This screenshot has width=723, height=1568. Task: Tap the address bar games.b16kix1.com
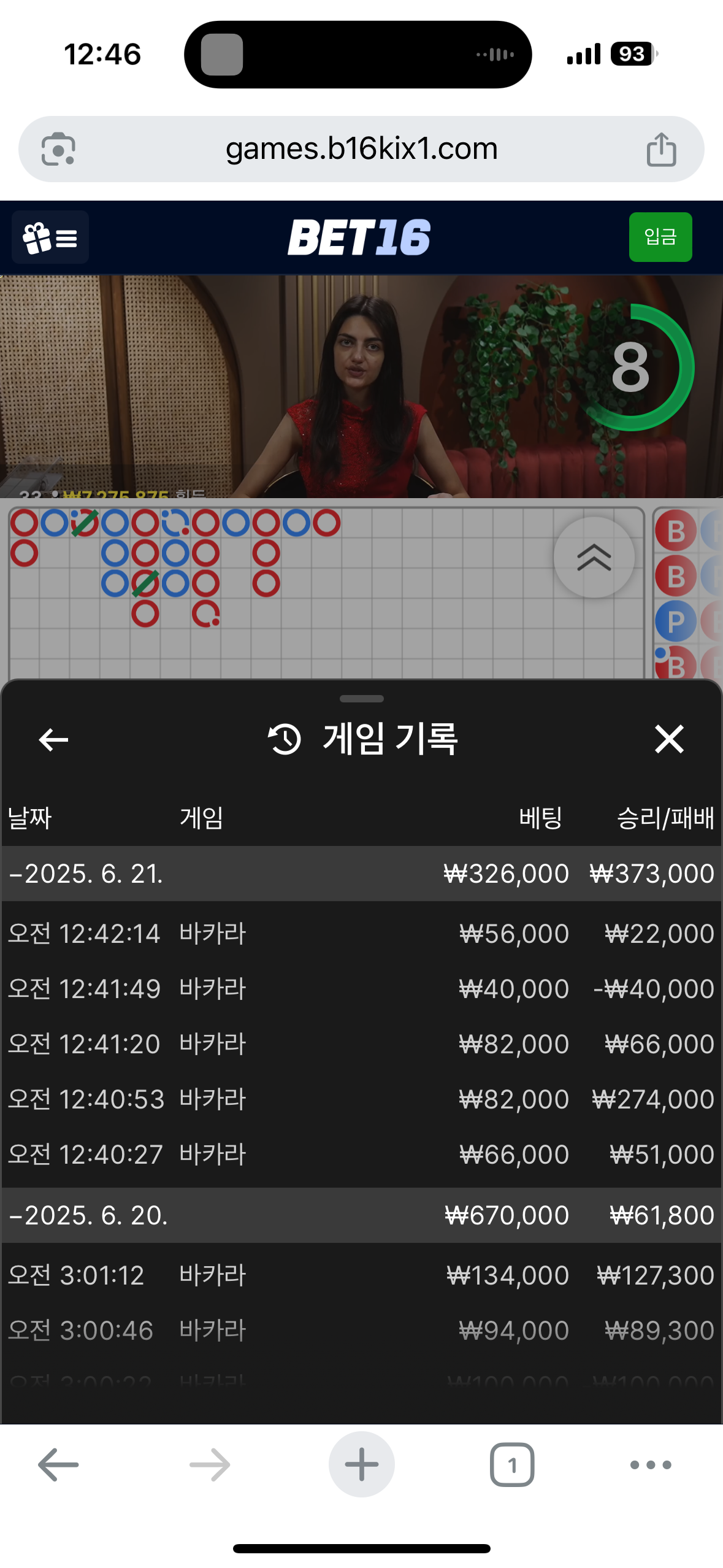pyautogui.click(x=361, y=149)
